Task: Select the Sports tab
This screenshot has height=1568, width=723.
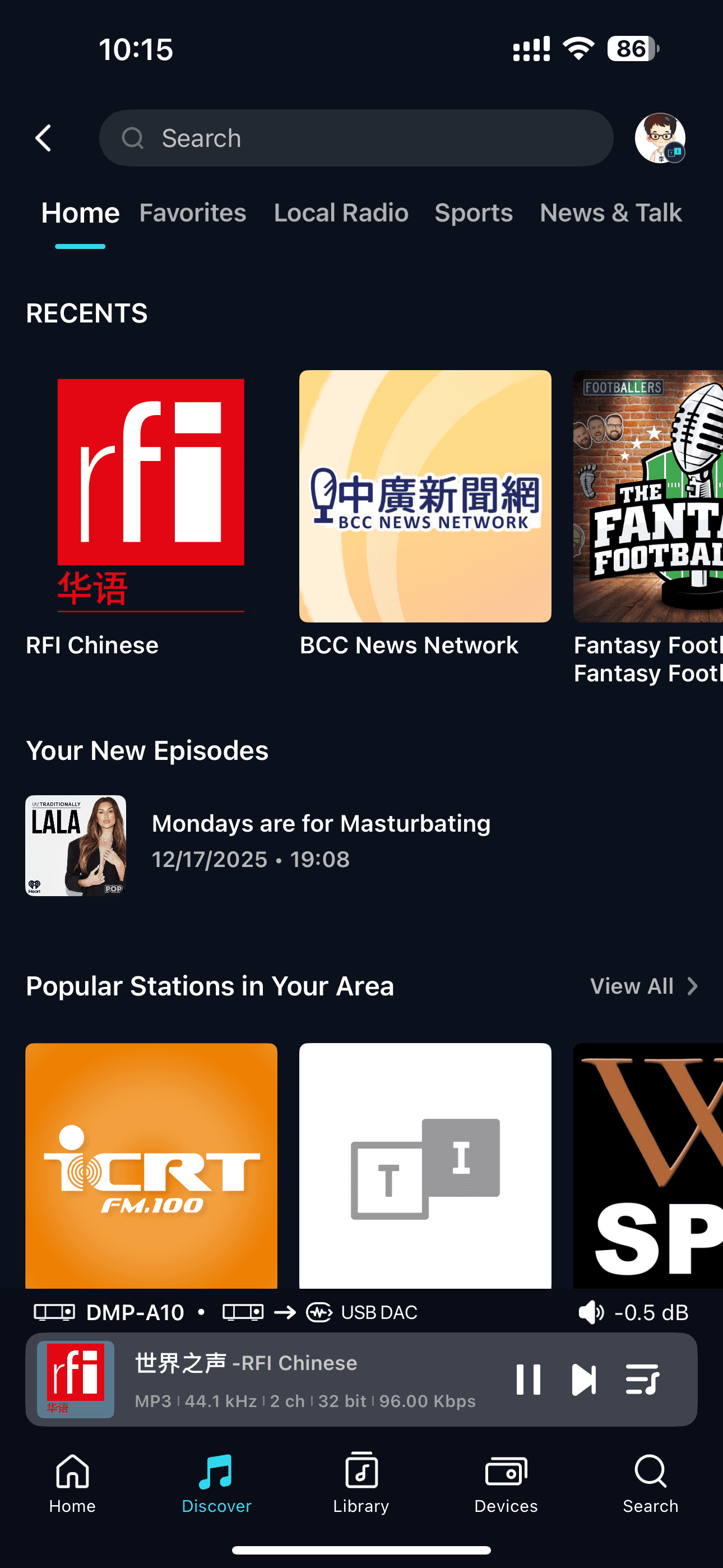Action: pyautogui.click(x=474, y=213)
